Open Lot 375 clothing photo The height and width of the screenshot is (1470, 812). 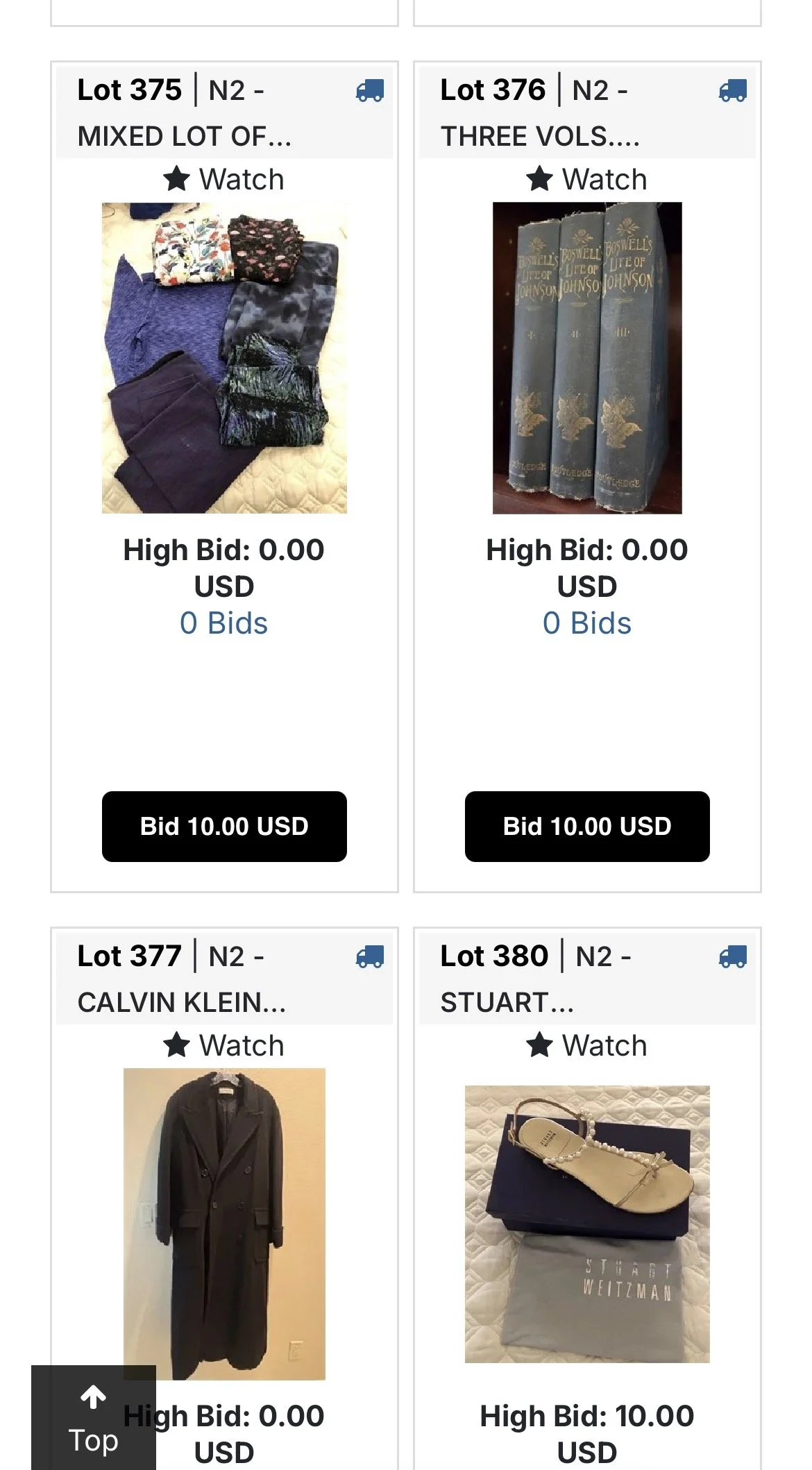(224, 358)
